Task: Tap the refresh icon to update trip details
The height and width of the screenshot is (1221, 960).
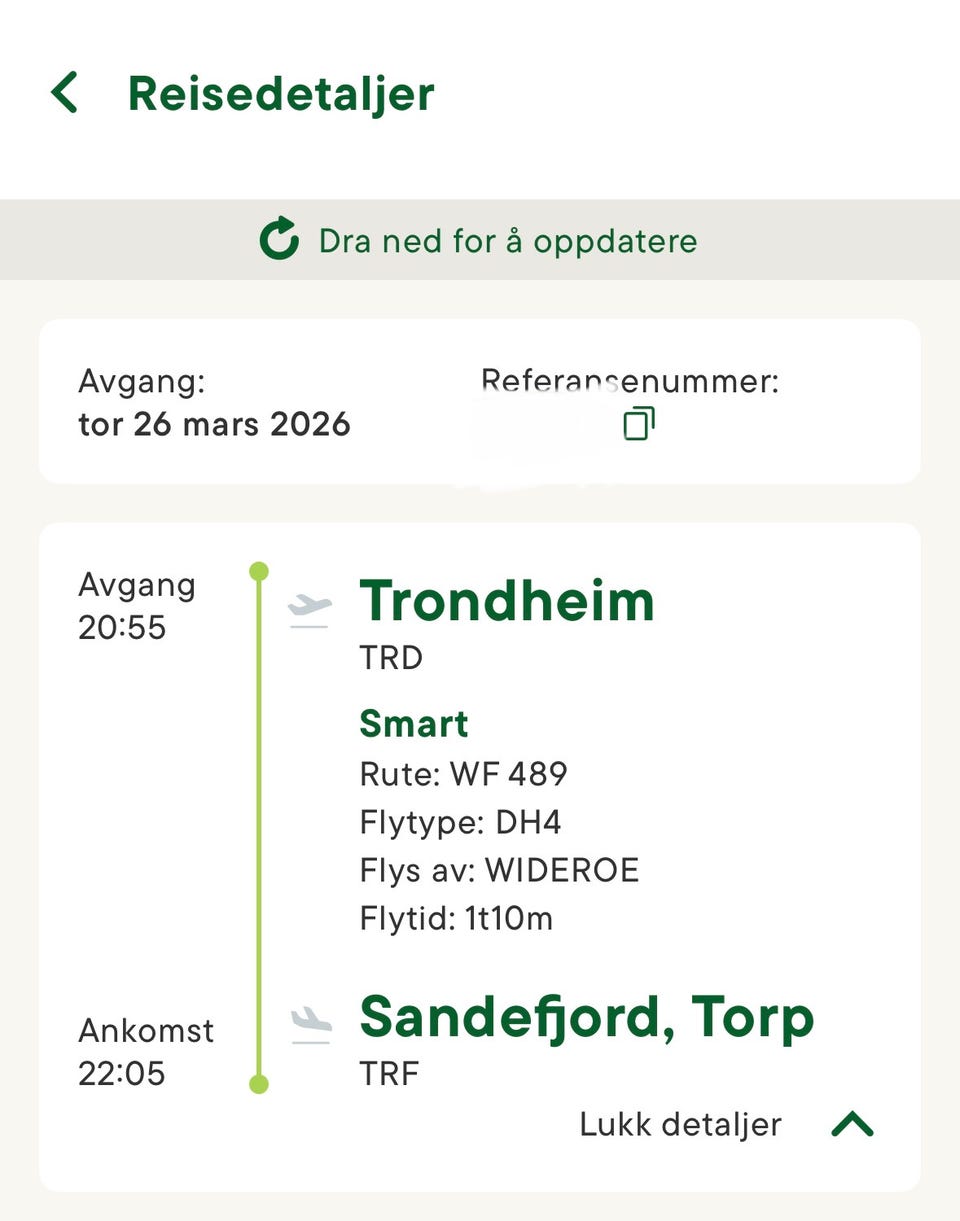Action: point(279,239)
